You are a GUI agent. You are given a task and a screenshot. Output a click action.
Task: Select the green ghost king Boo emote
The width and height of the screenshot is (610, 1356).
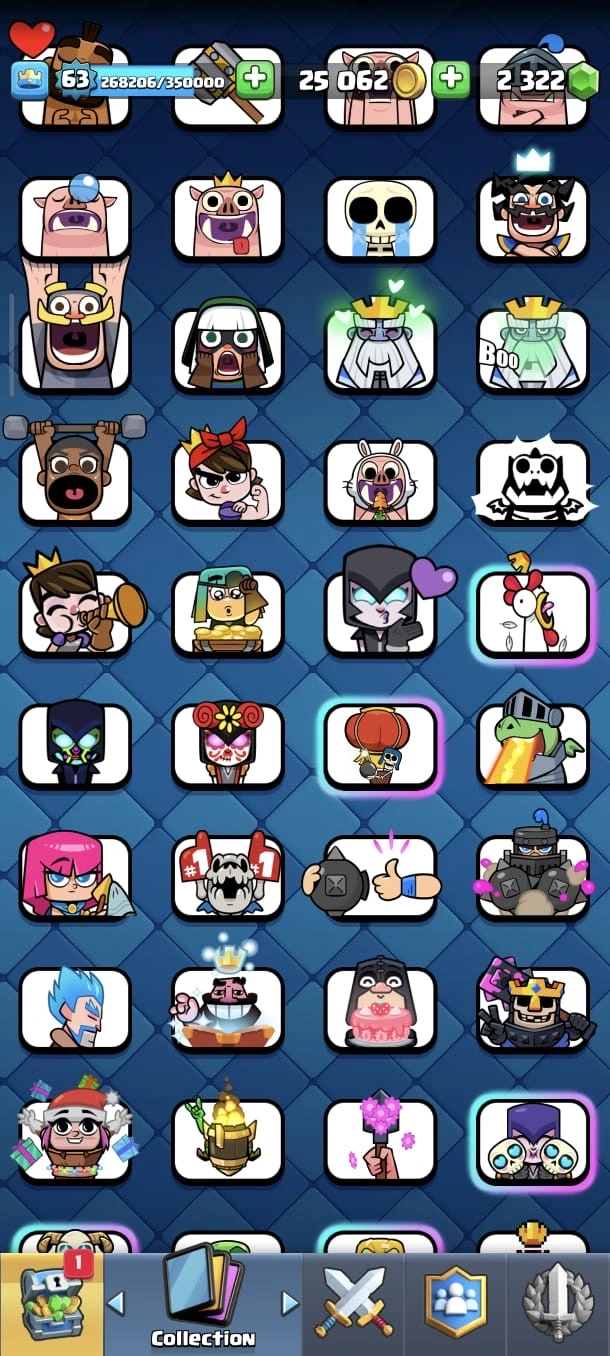533,350
